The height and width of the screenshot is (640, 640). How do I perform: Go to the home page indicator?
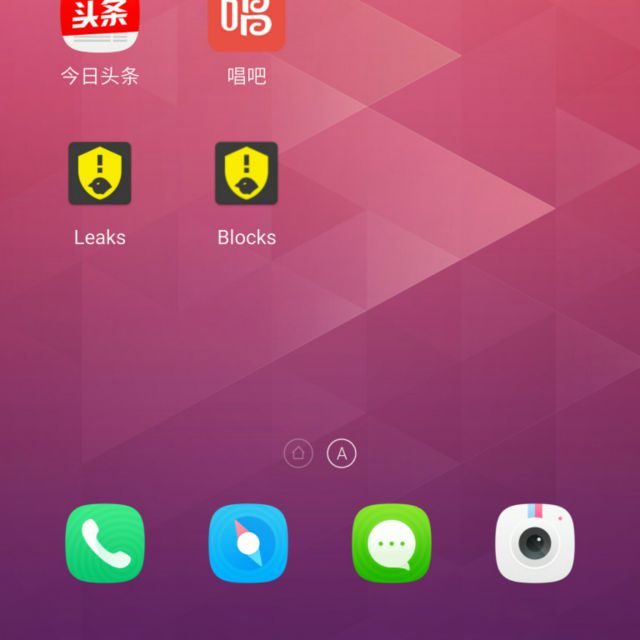coord(298,453)
